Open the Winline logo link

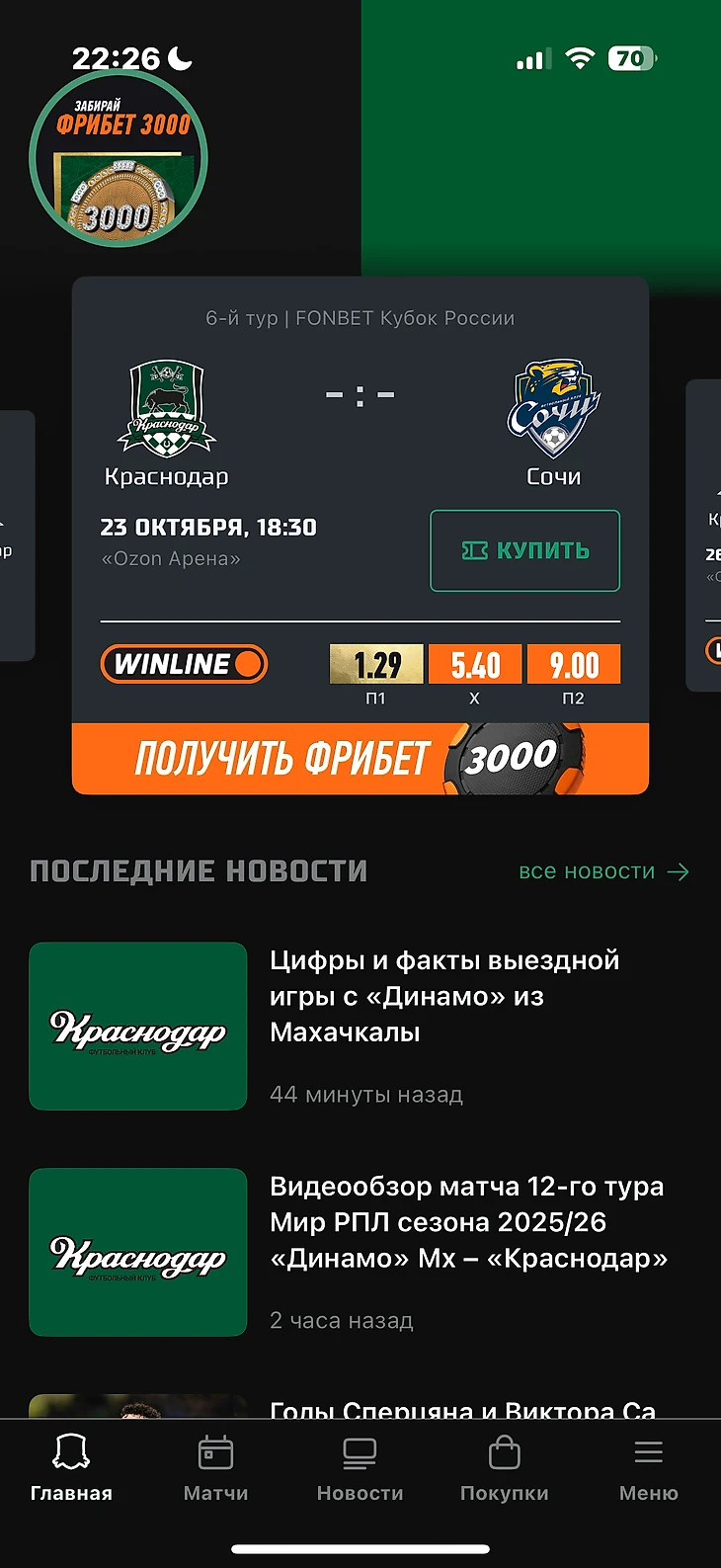tap(184, 664)
